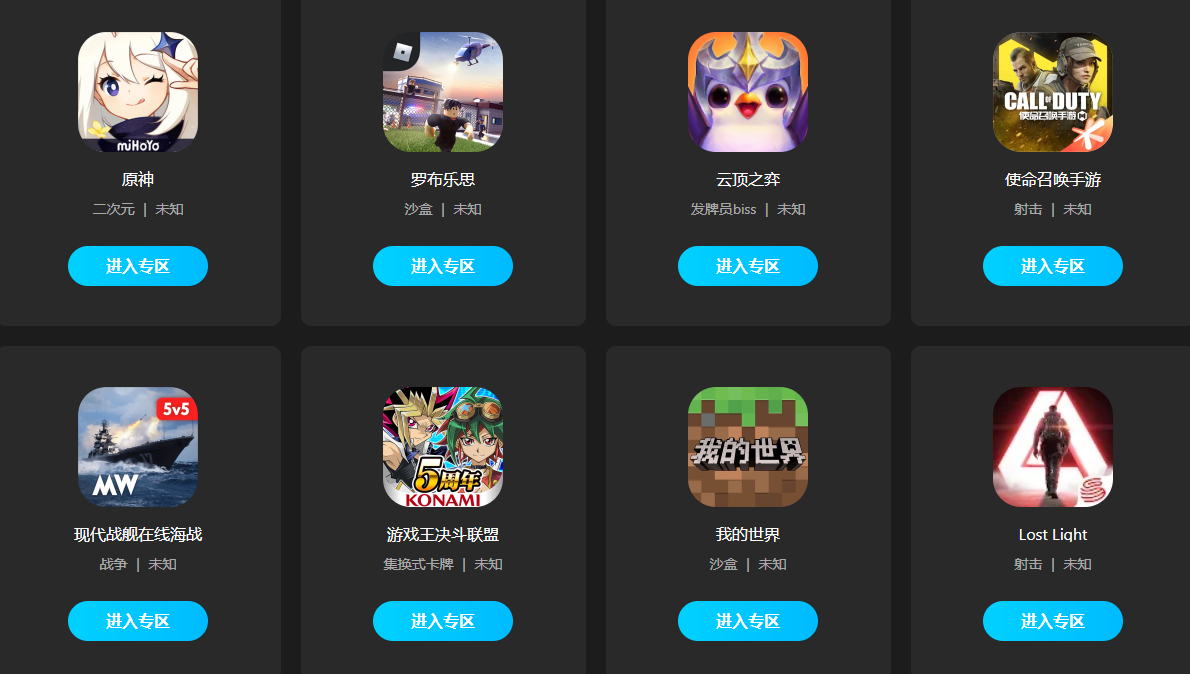Tap 进入专区 under 游戏王决斗联盟
The height and width of the screenshot is (674, 1190).
click(x=443, y=621)
